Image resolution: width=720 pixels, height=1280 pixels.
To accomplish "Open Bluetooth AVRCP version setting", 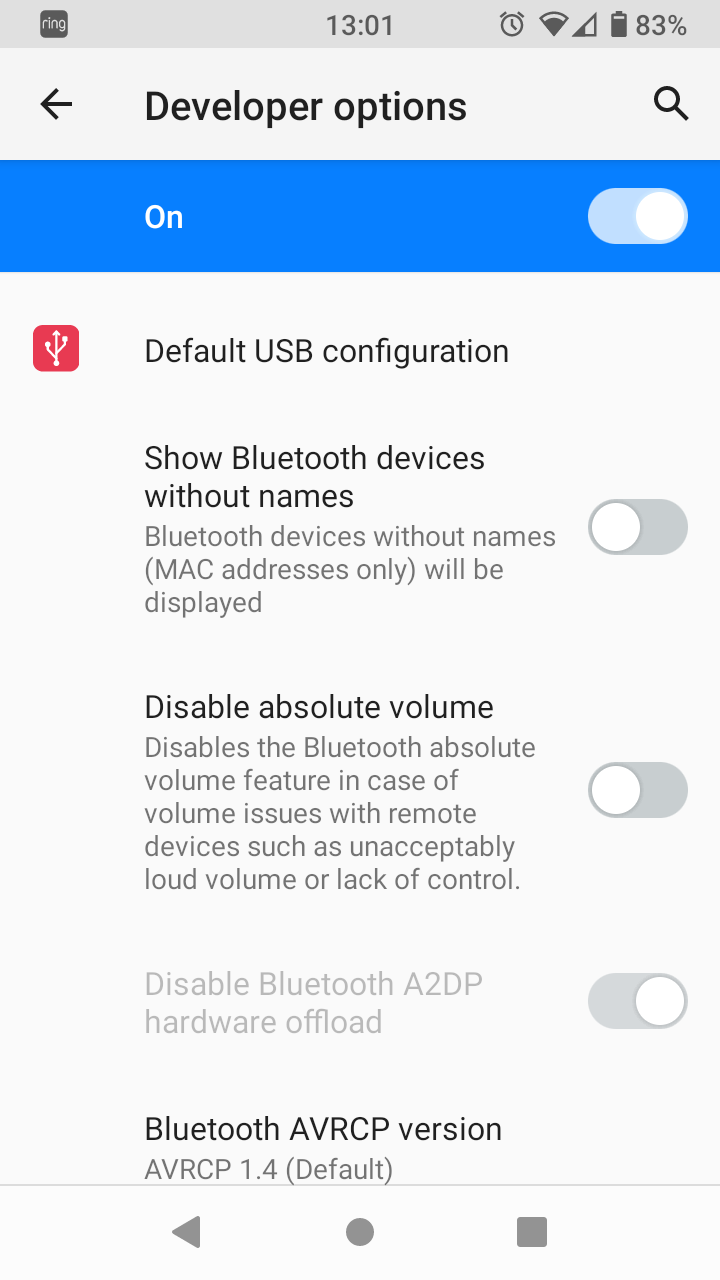I will [360, 1146].
